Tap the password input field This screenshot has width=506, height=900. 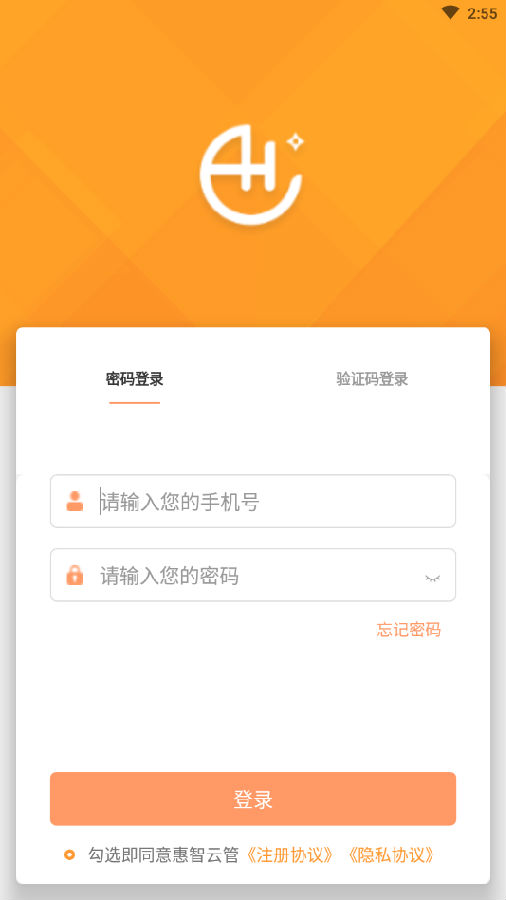point(253,575)
